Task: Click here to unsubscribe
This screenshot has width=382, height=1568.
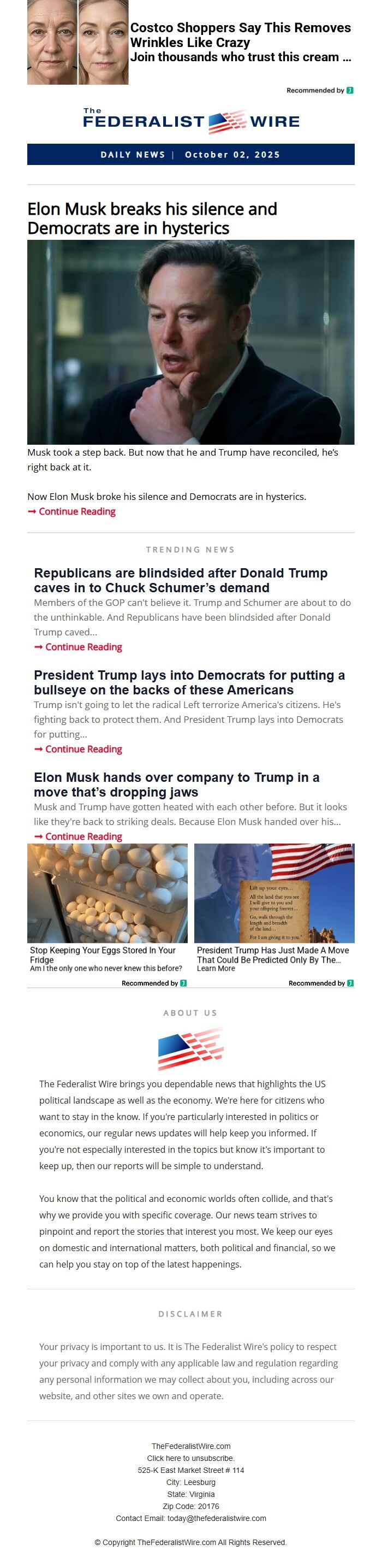Action: click(x=190, y=1458)
